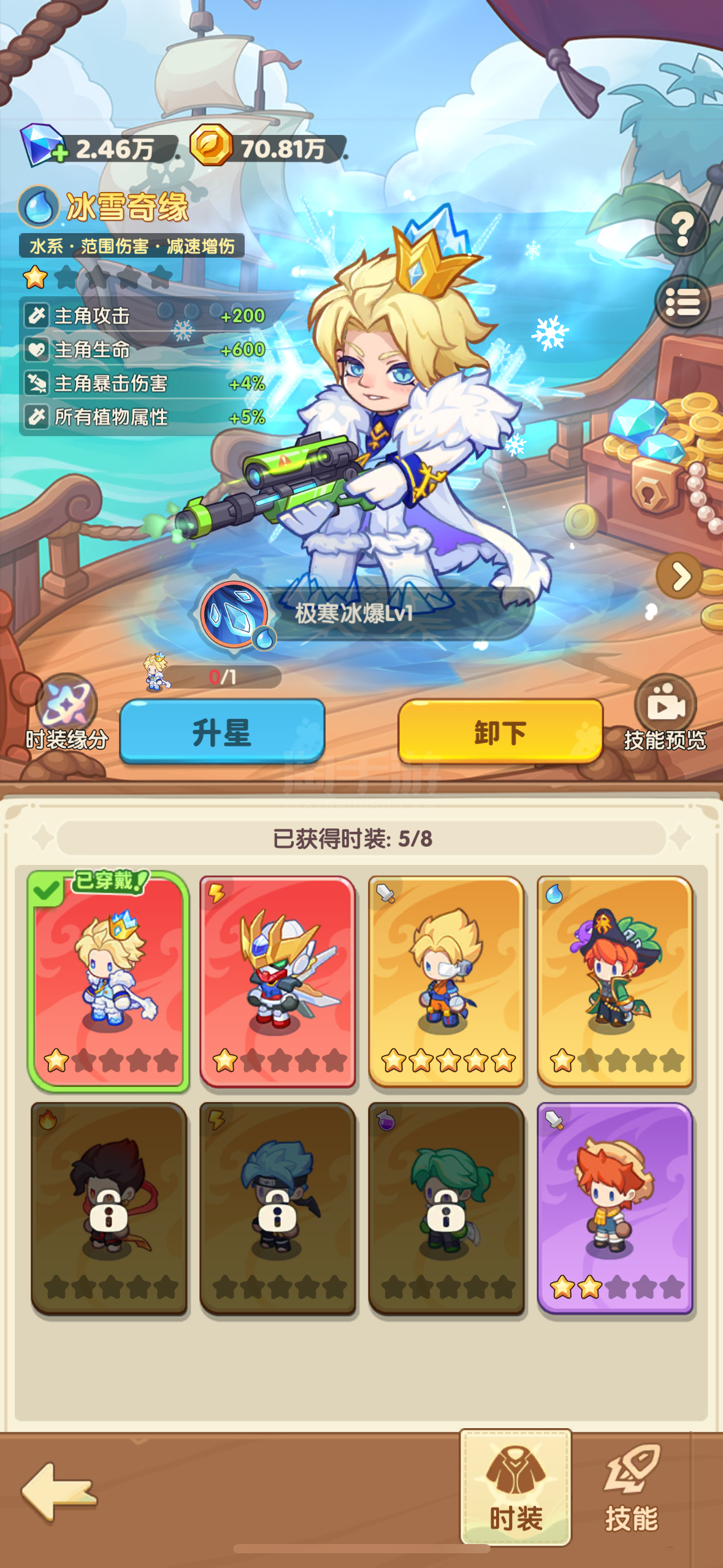Go back with the arrow button
723x1568 pixels.
coord(59,1492)
